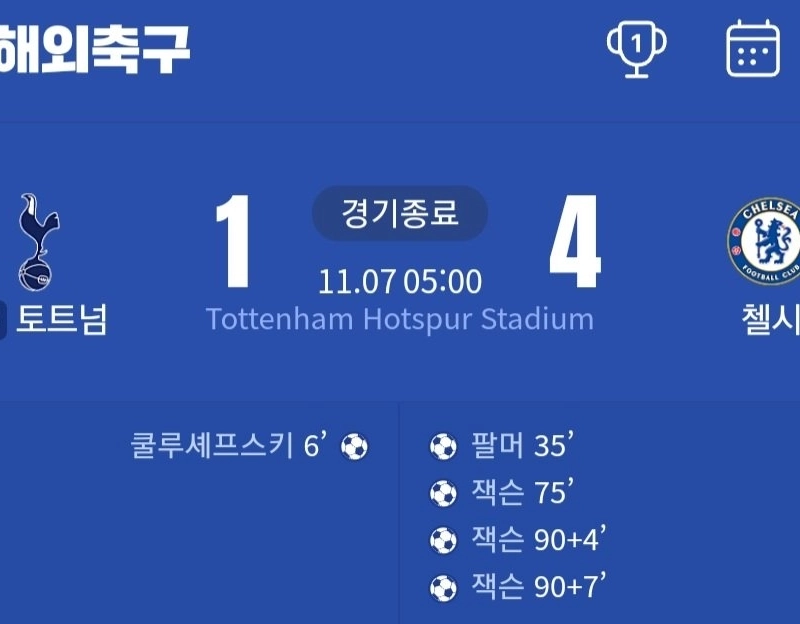The height and width of the screenshot is (624, 800).
Task: Open the match schedule calendar
Action: point(752,47)
